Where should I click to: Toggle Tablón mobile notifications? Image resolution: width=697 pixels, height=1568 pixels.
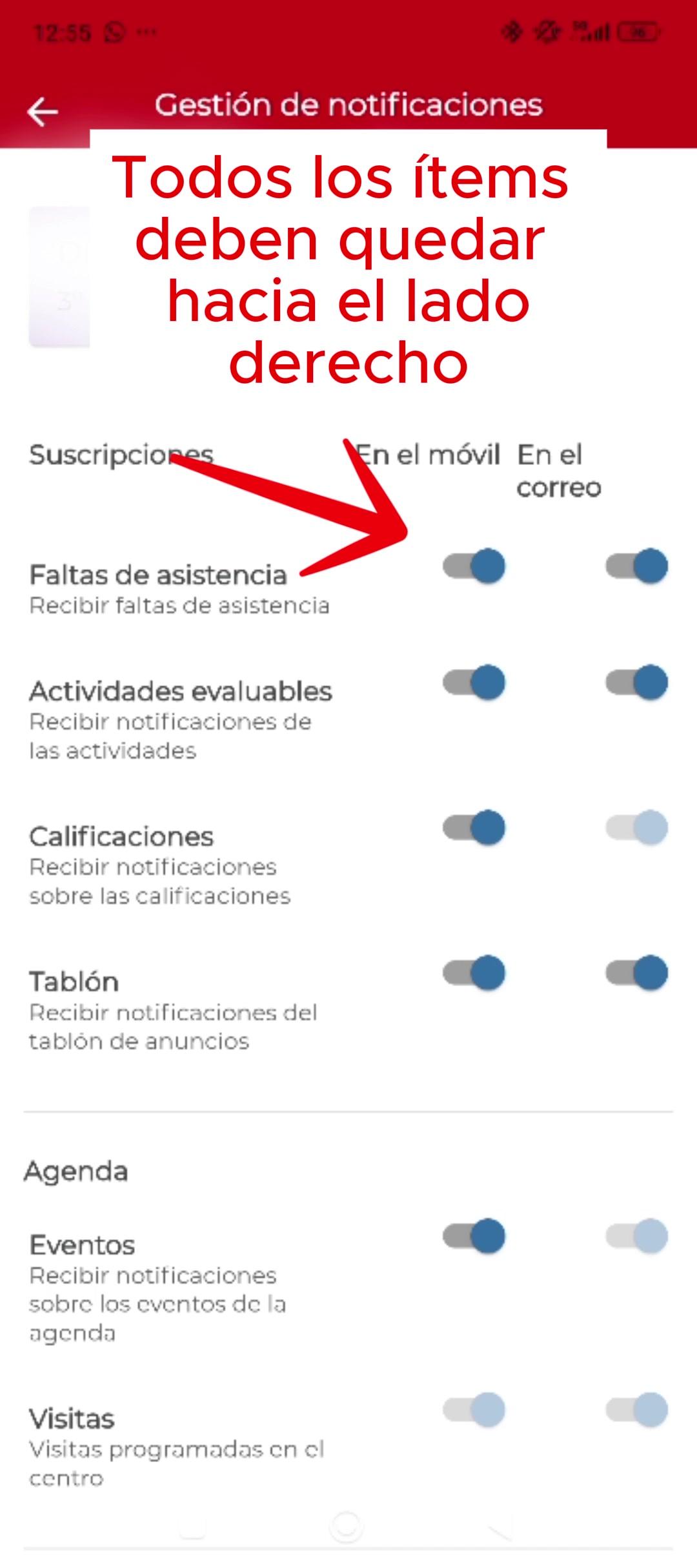click(474, 973)
